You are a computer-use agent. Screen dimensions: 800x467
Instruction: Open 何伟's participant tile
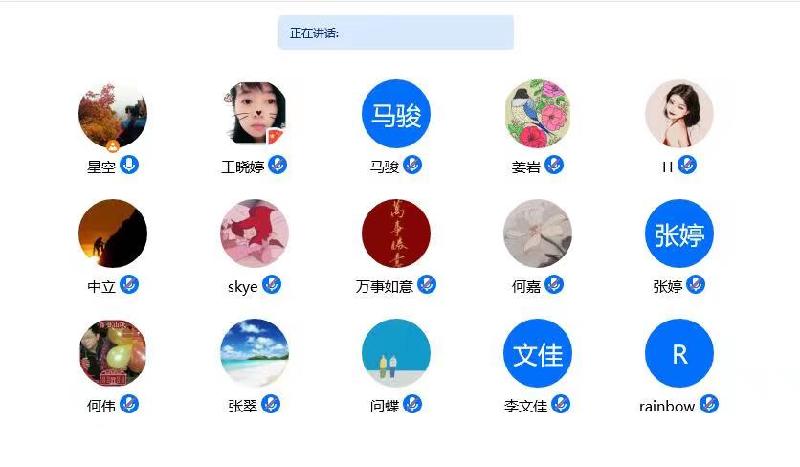click(112, 353)
